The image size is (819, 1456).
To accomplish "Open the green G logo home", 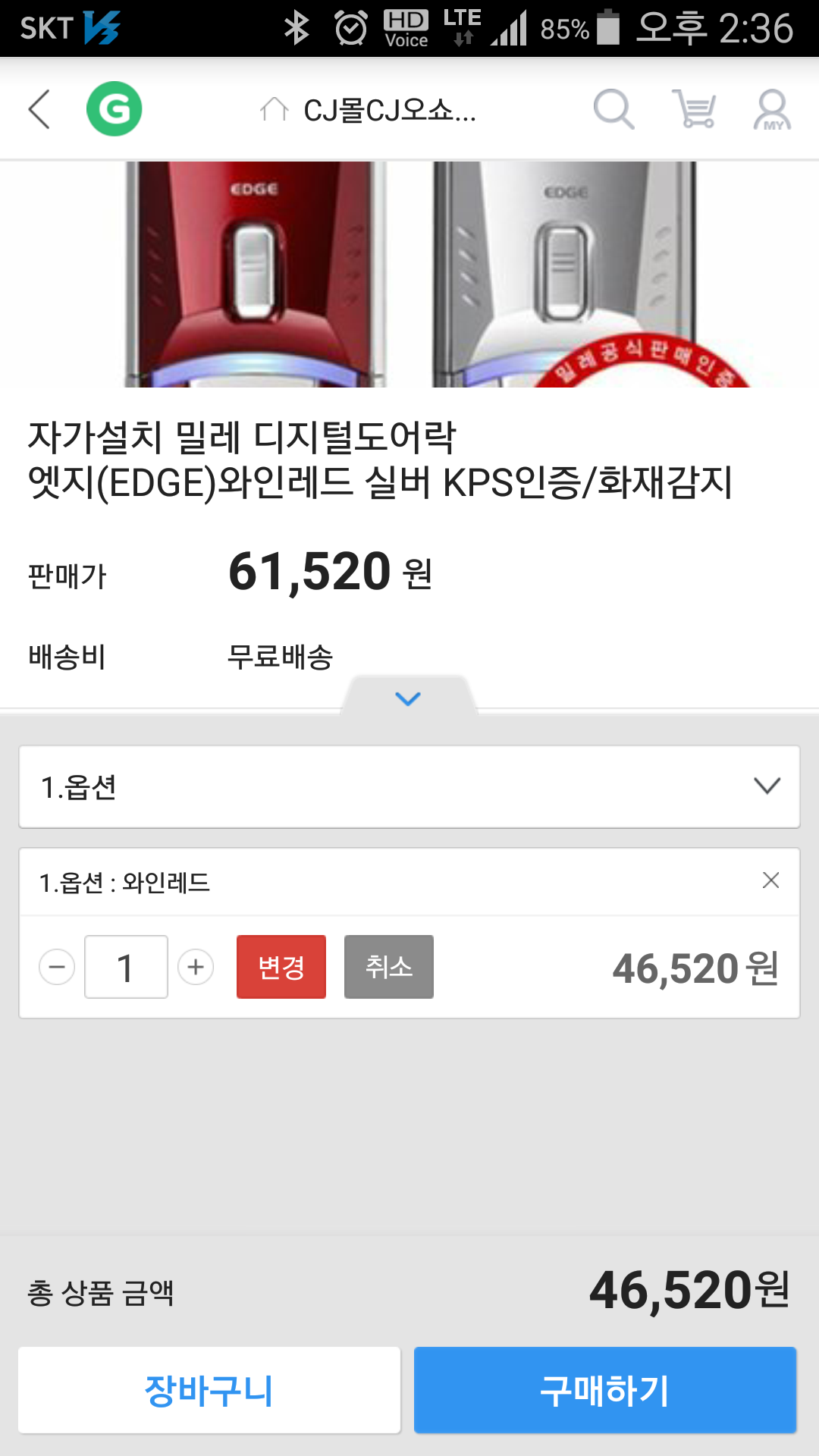I will tap(114, 109).
